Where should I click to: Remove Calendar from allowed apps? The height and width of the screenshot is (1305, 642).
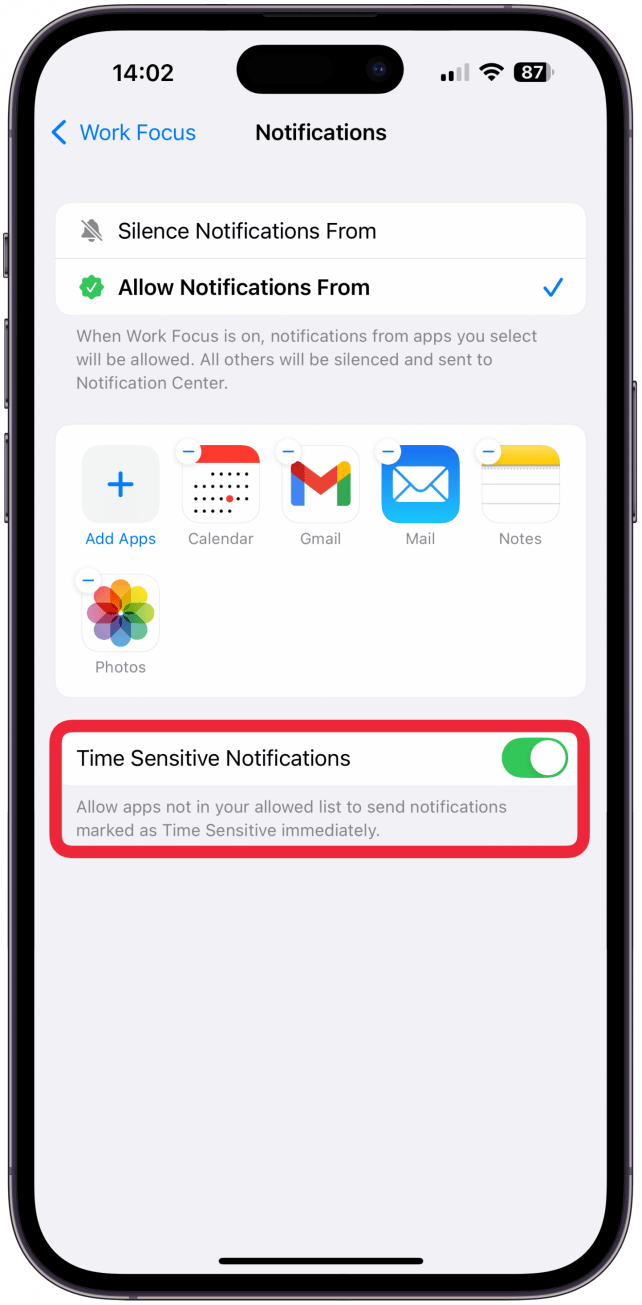188,452
